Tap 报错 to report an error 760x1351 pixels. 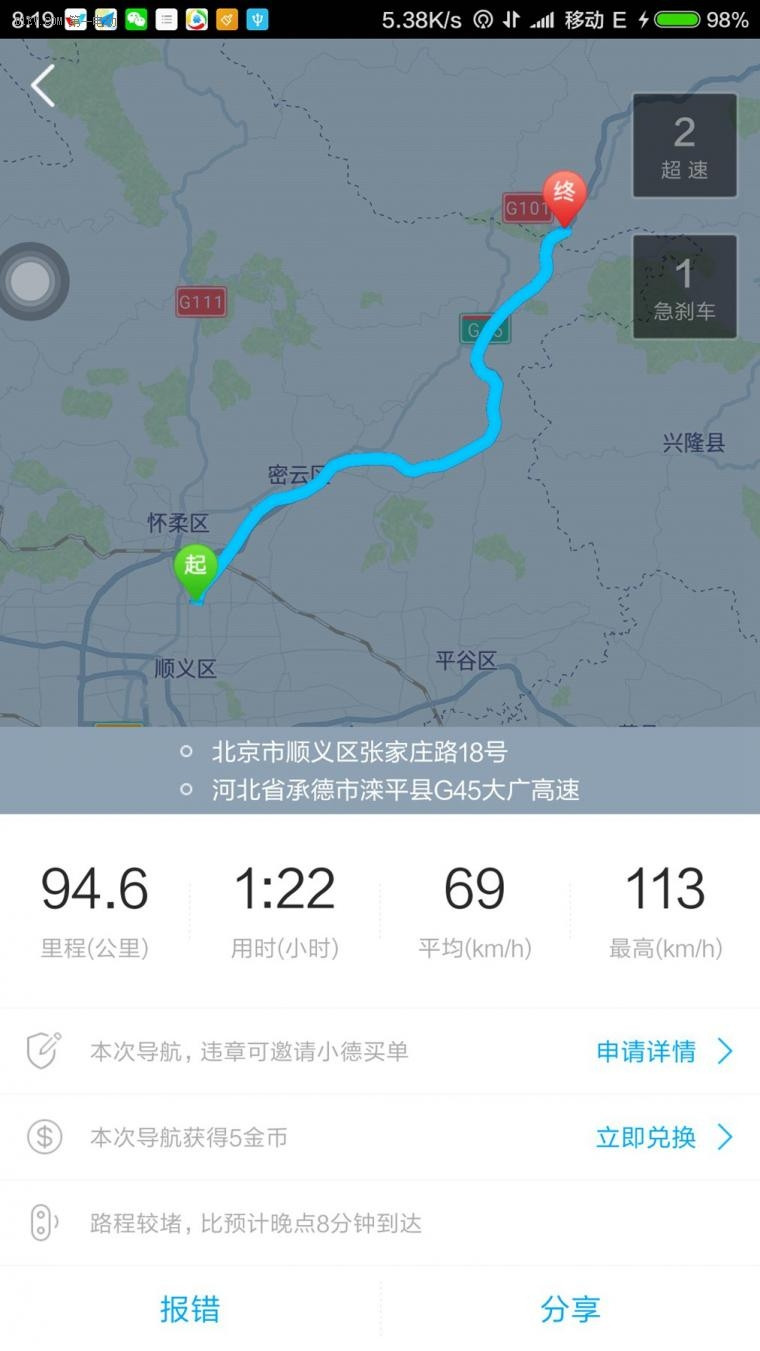coord(190,1309)
